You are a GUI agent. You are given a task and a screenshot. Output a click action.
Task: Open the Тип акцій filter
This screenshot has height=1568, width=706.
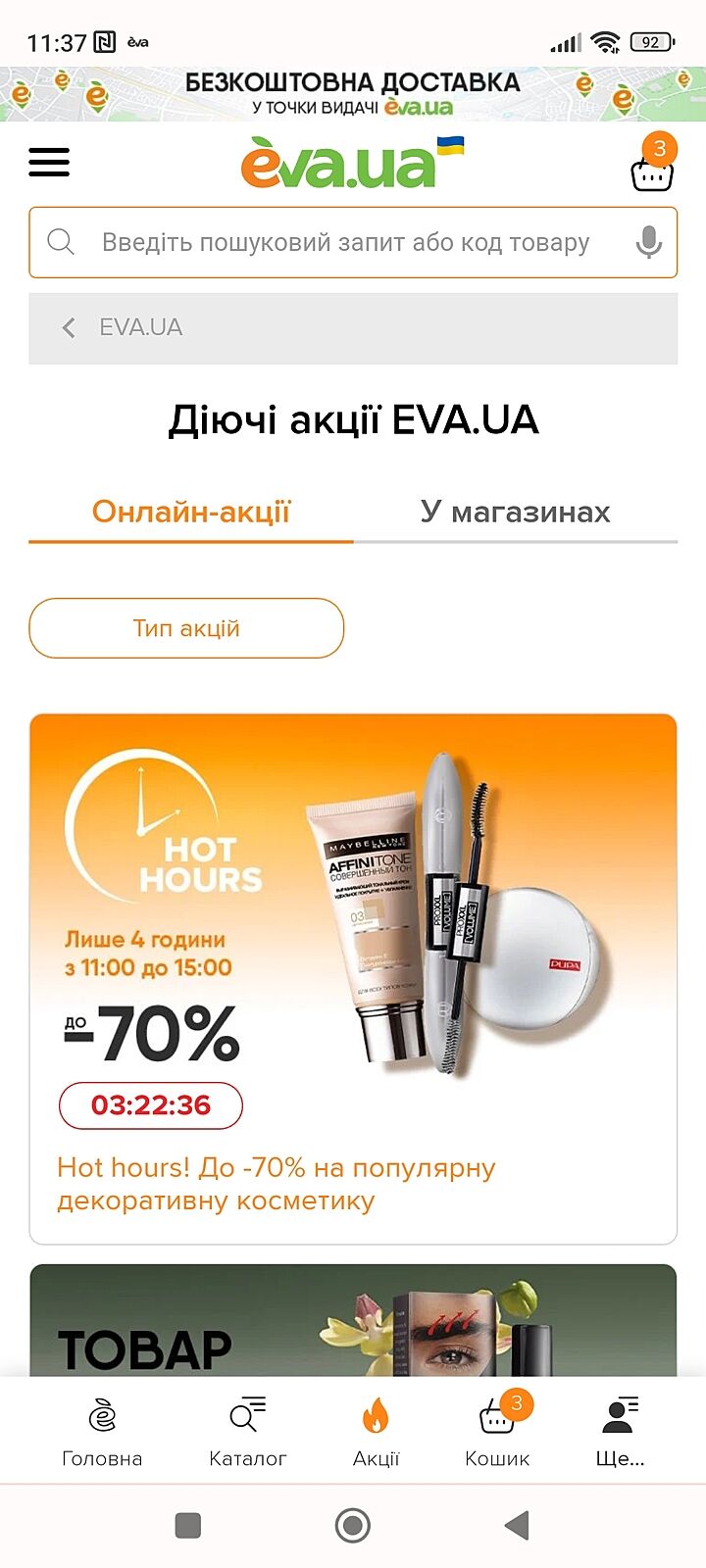pyautogui.click(x=186, y=628)
